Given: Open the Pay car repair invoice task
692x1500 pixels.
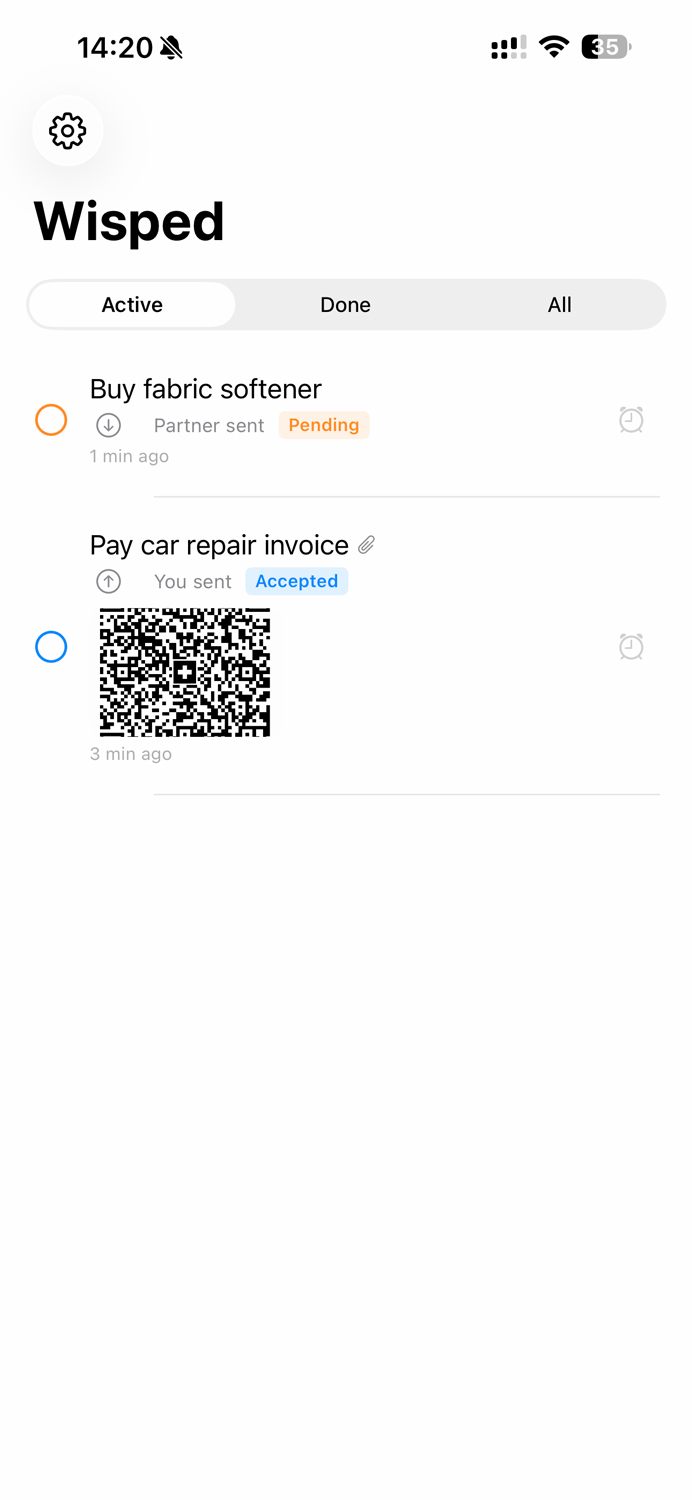Looking at the screenshot, I should point(219,545).
